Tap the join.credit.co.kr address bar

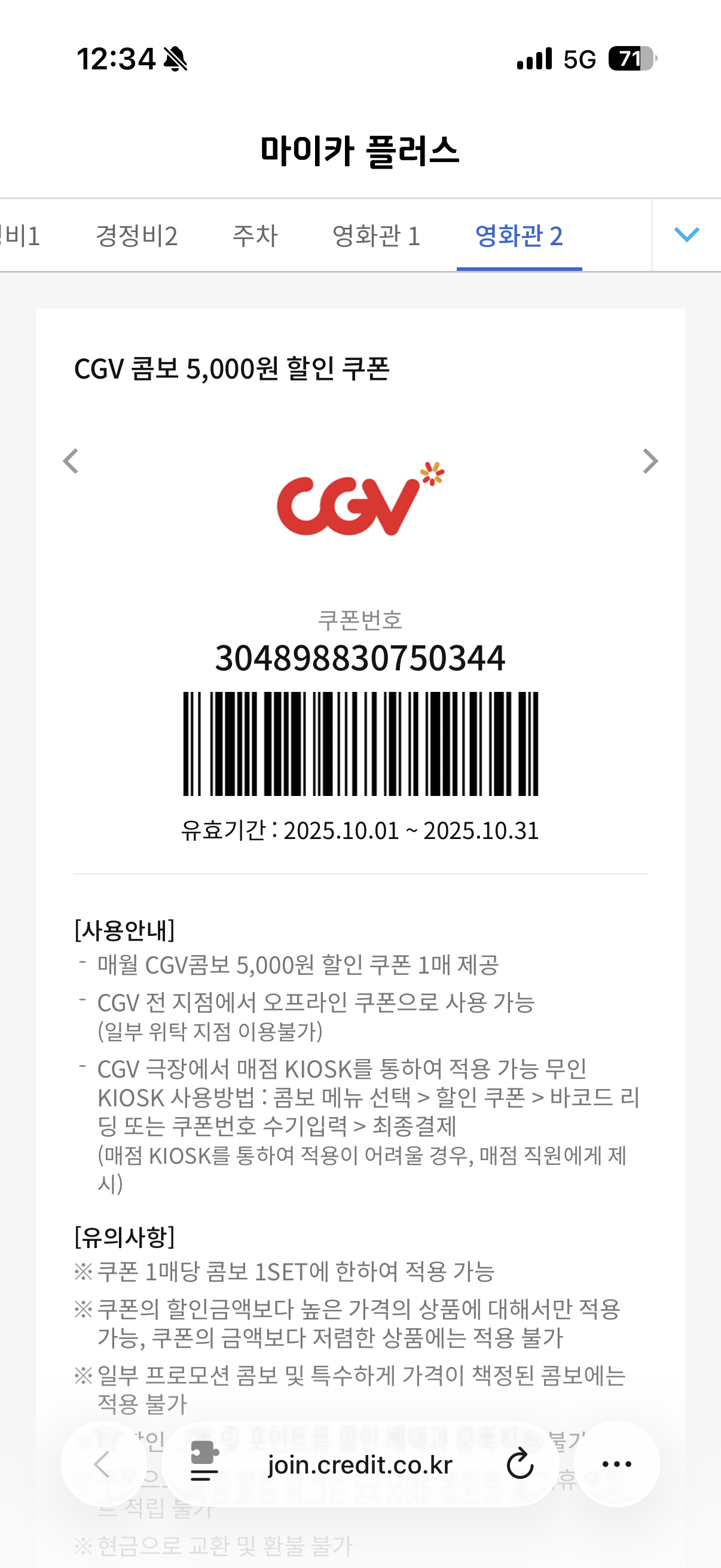[x=359, y=1465]
